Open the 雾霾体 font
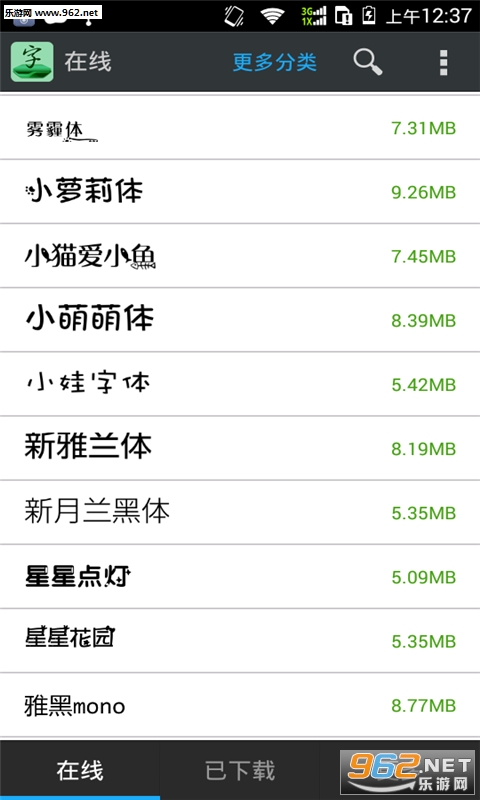480x800 pixels. [x=240, y=128]
